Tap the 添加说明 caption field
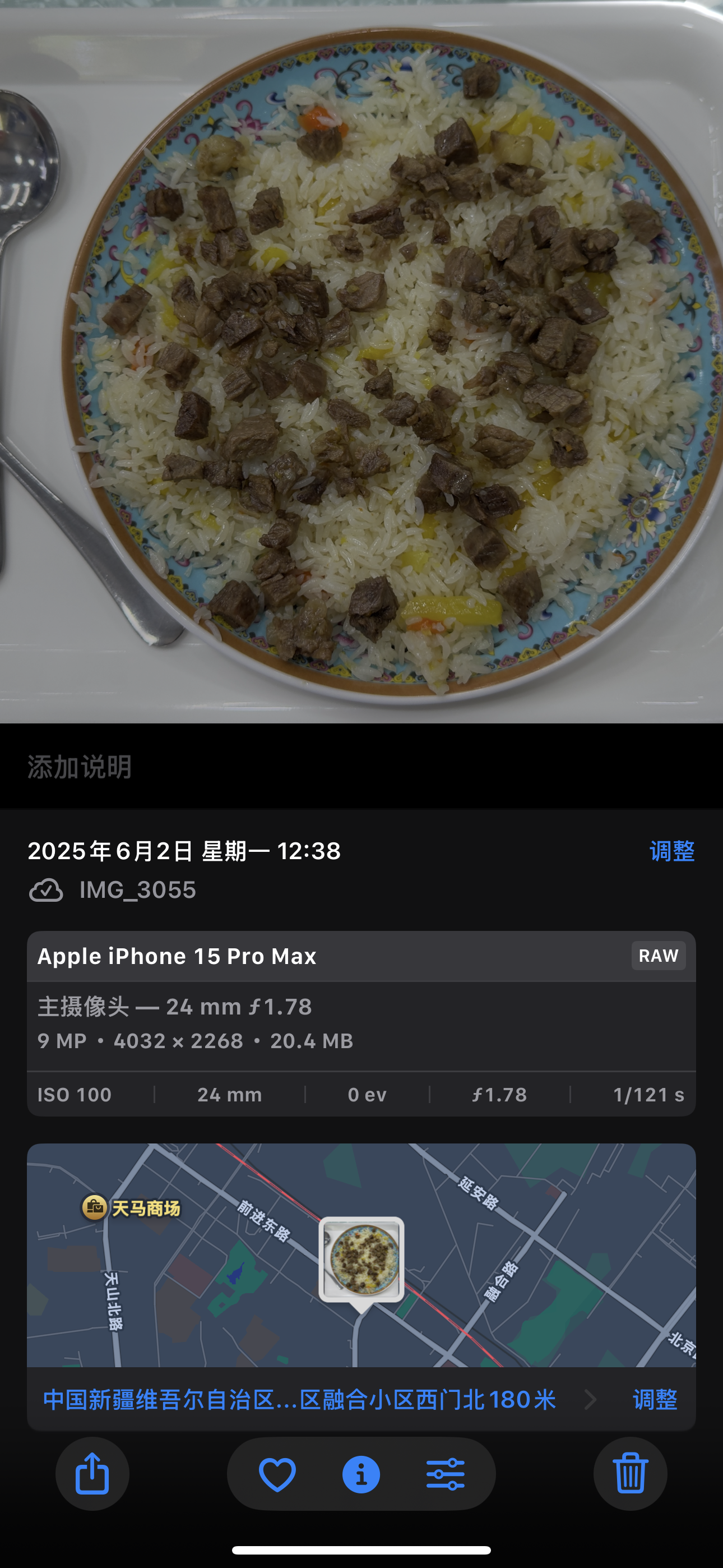Image resolution: width=723 pixels, height=1568 pixels. click(x=361, y=767)
